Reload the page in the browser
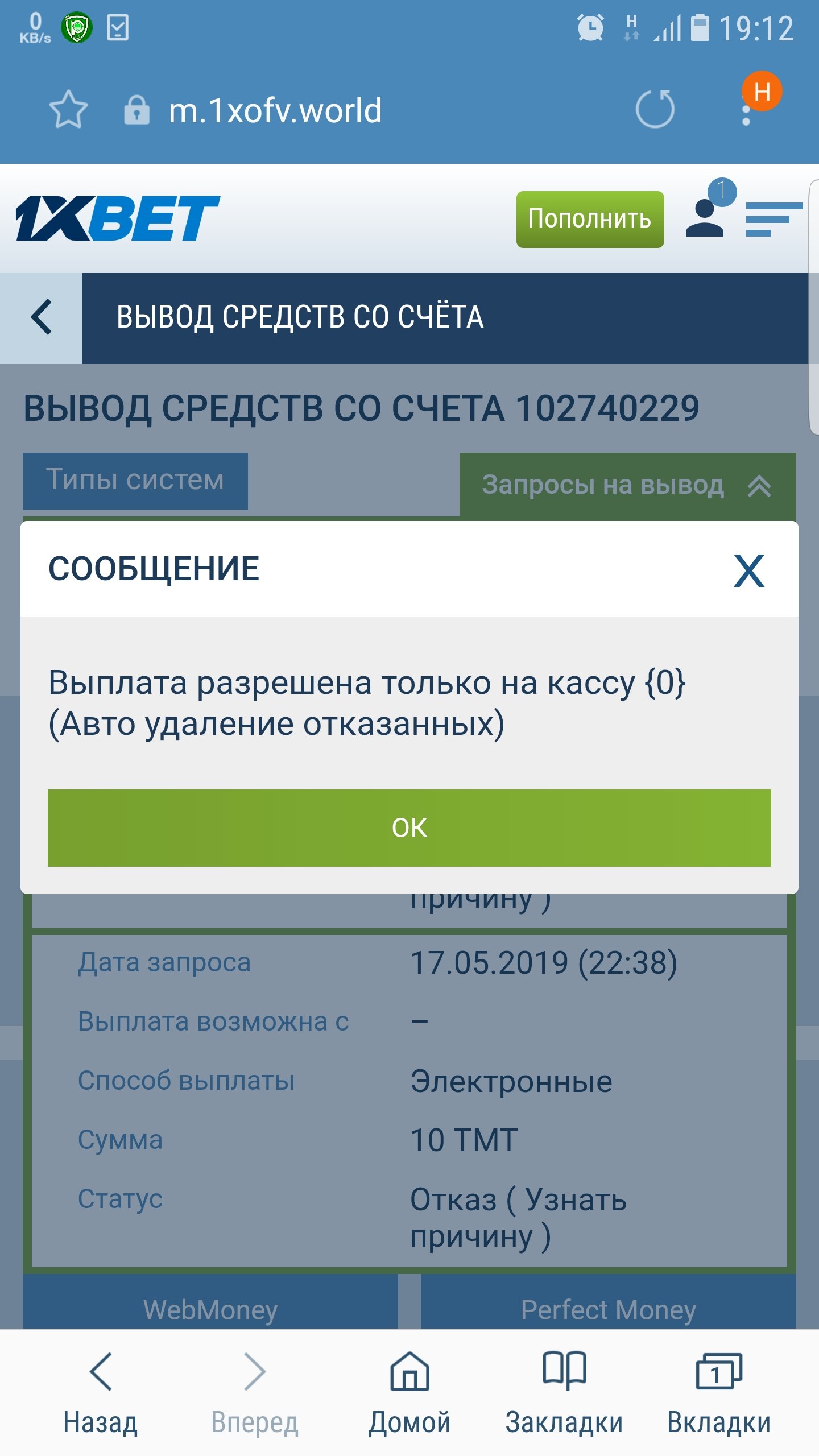The height and width of the screenshot is (1456, 819). pyautogui.click(x=655, y=109)
